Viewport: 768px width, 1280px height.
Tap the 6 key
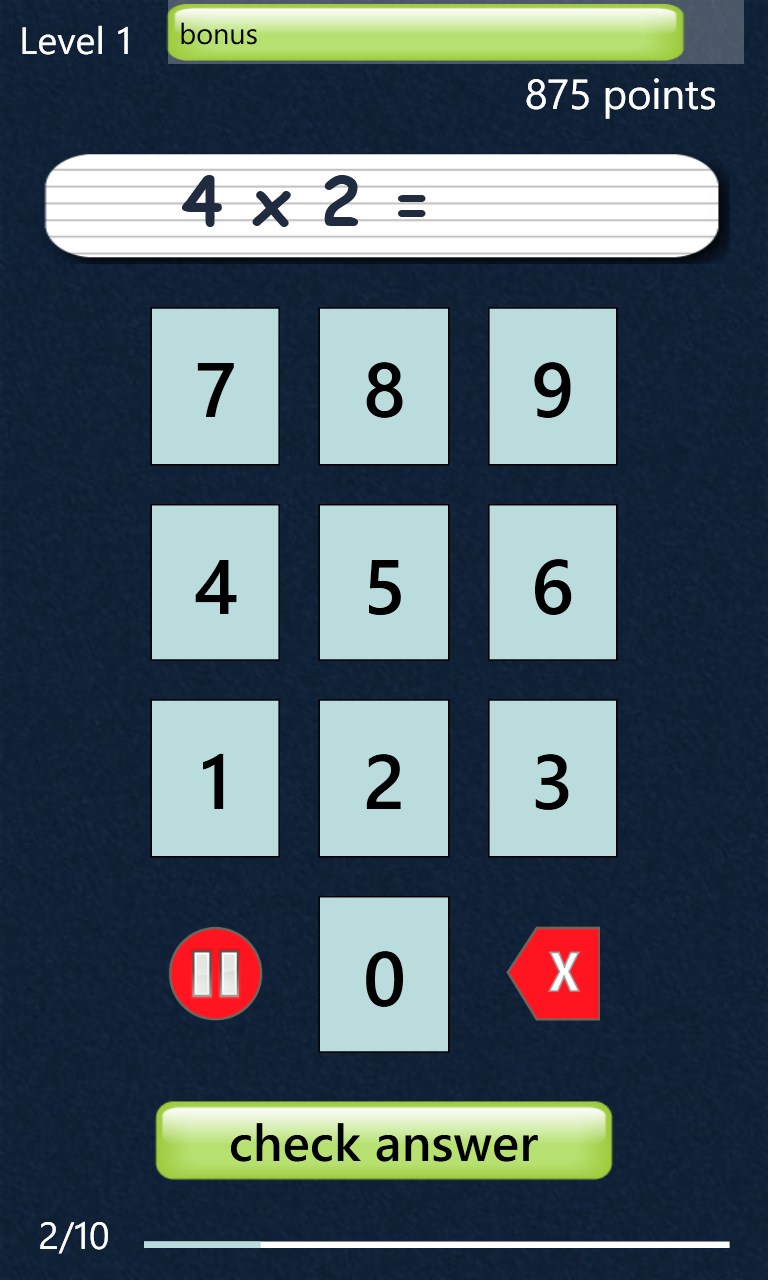tap(553, 582)
